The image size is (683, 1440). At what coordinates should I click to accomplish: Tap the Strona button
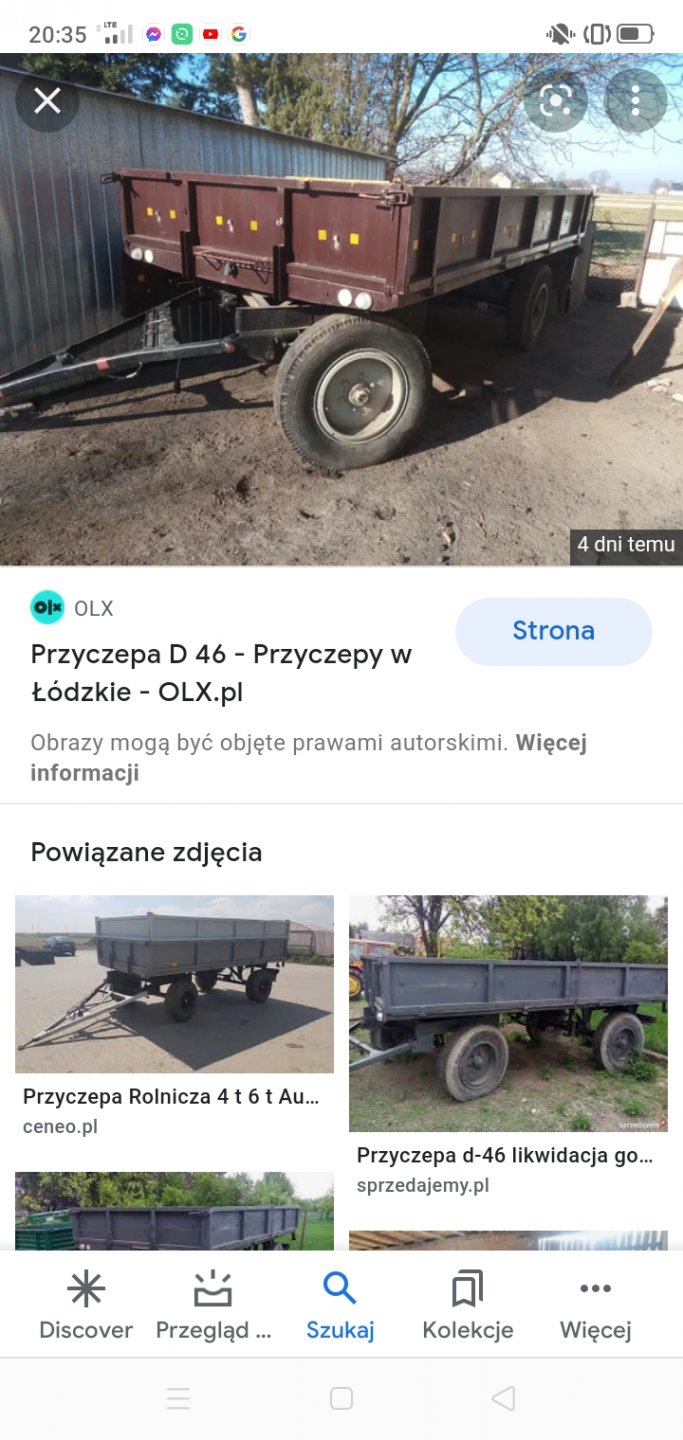(553, 631)
